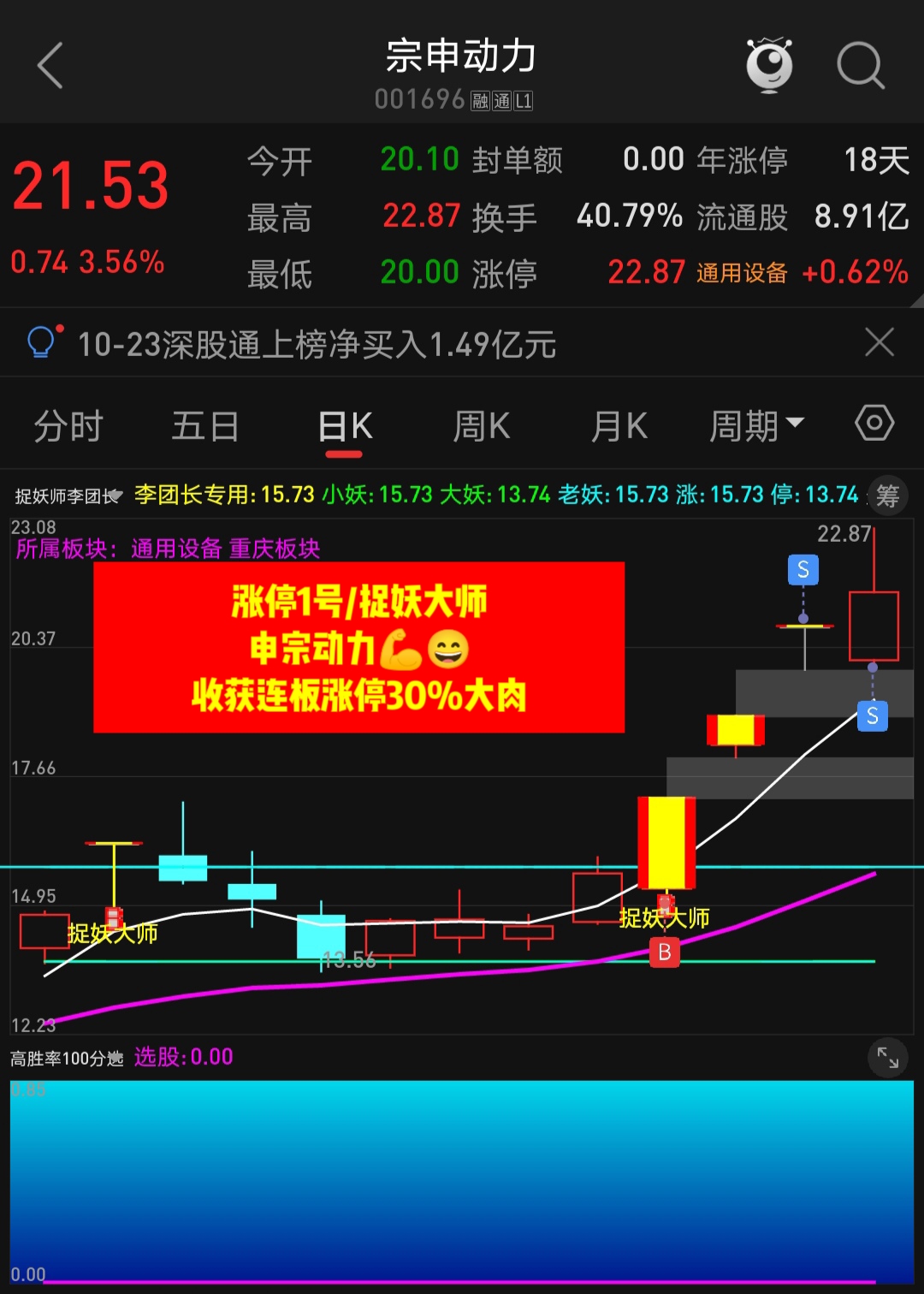Switch to the 月K chart tab
Viewport: 924px width, 1294px height.
pyautogui.click(x=619, y=426)
